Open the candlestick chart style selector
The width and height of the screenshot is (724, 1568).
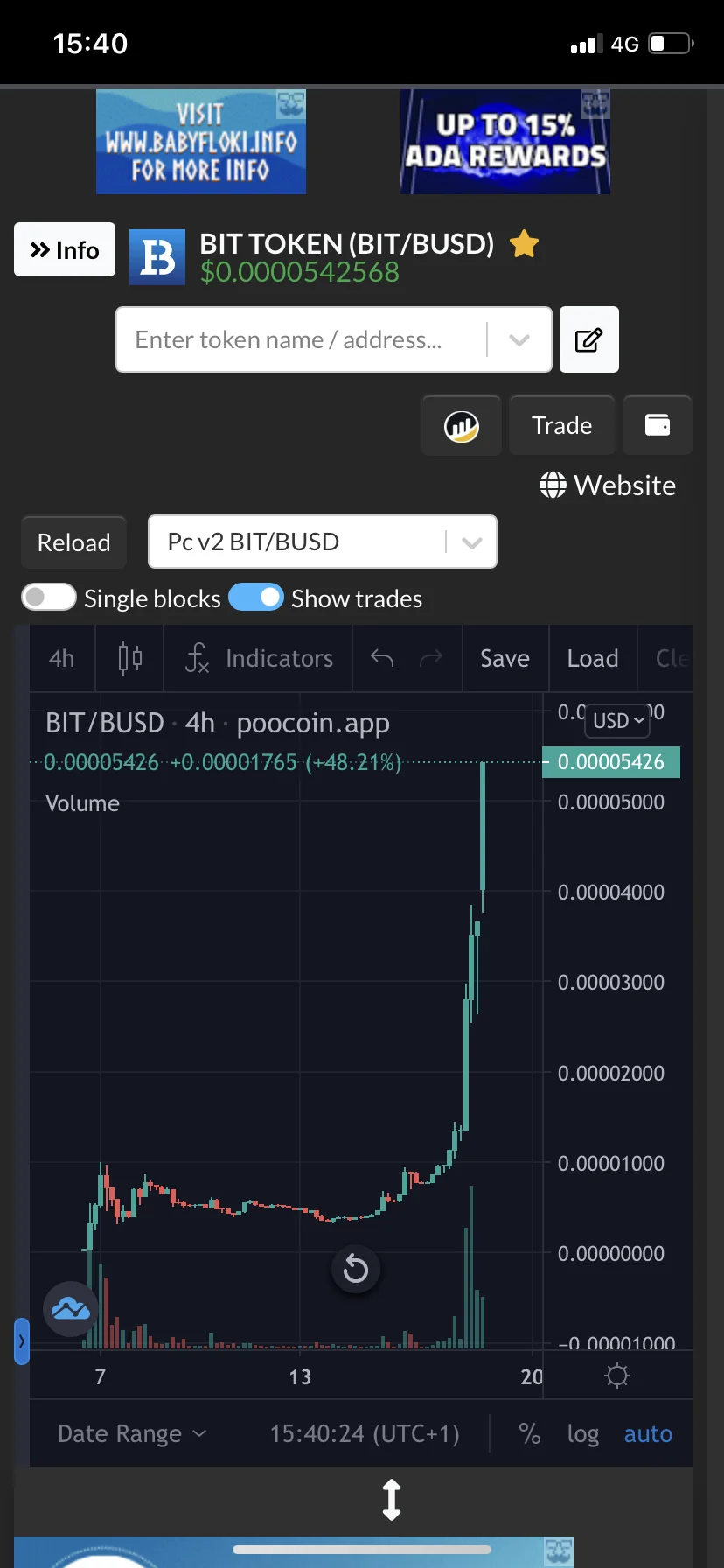click(129, 658)
